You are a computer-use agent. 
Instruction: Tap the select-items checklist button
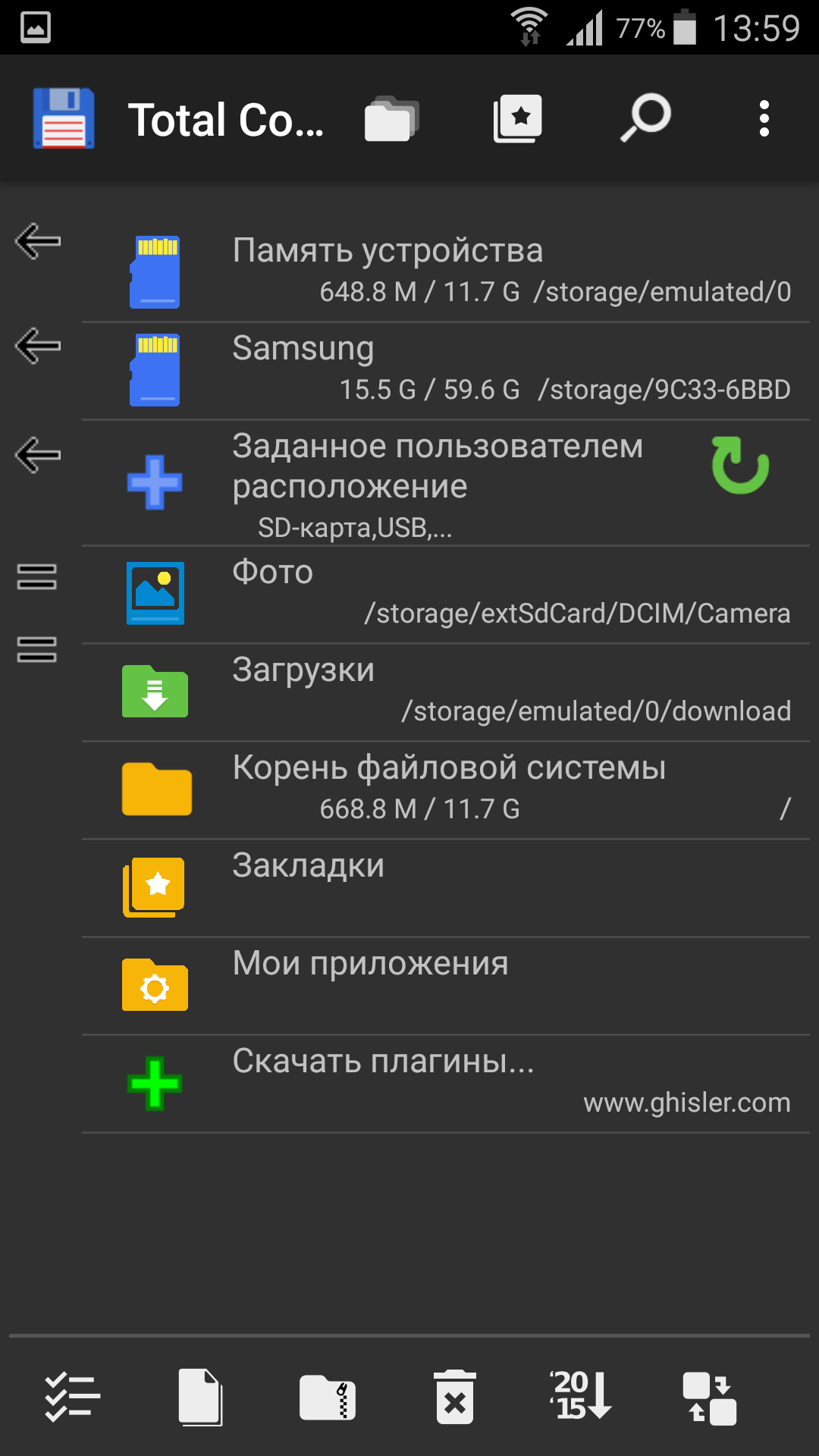(72, 1397)
